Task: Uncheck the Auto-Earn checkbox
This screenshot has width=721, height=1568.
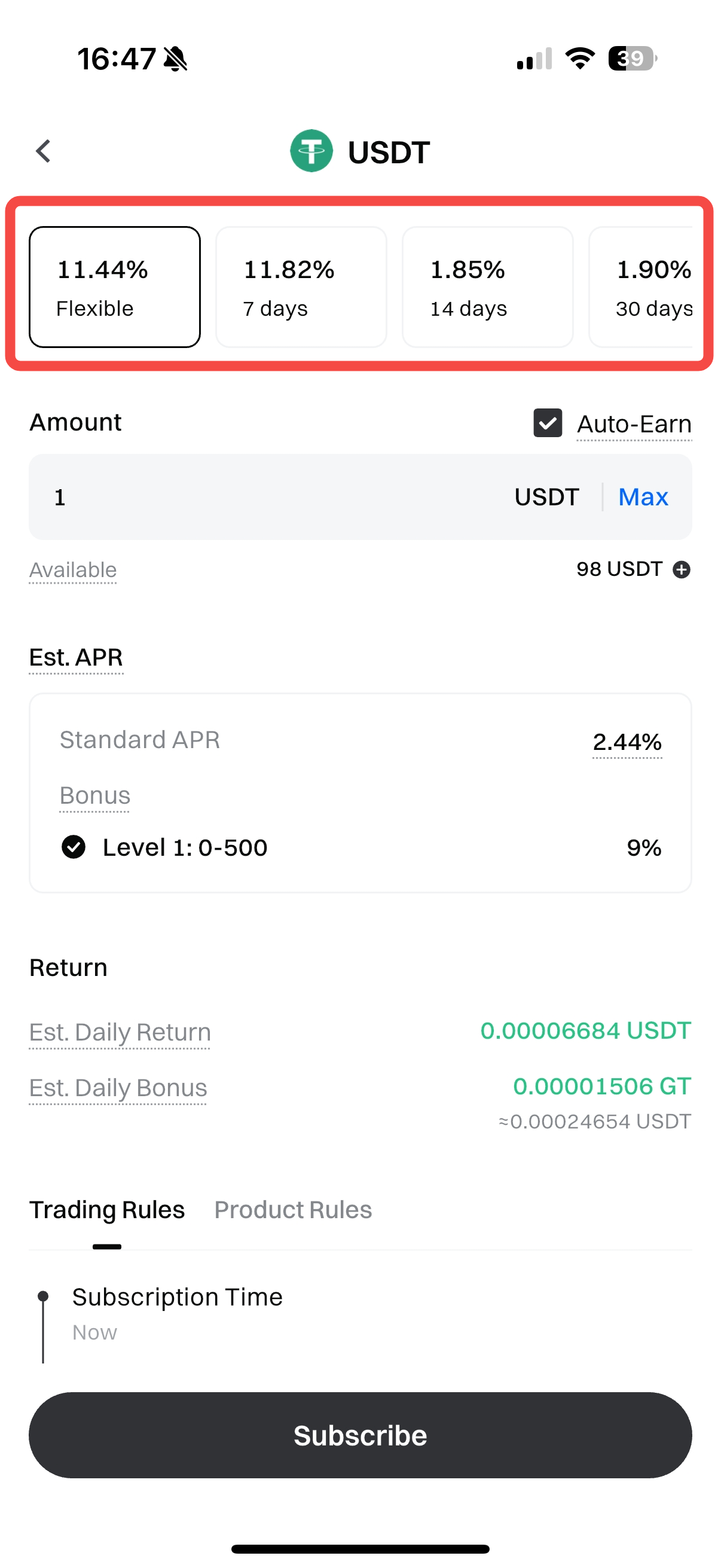Action: [x=547, y=423]
